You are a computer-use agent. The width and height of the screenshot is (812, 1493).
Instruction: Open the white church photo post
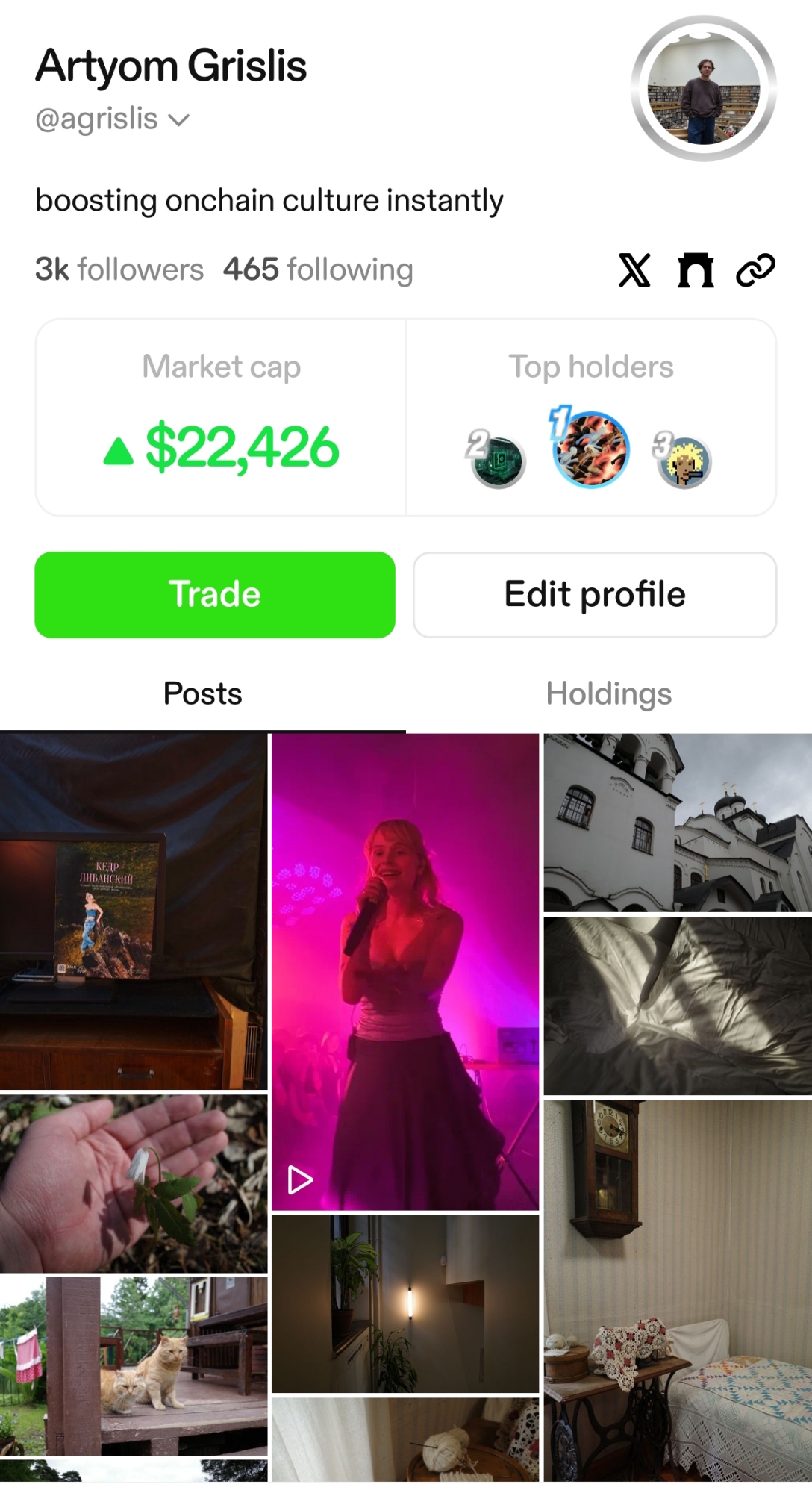[677, 822]
